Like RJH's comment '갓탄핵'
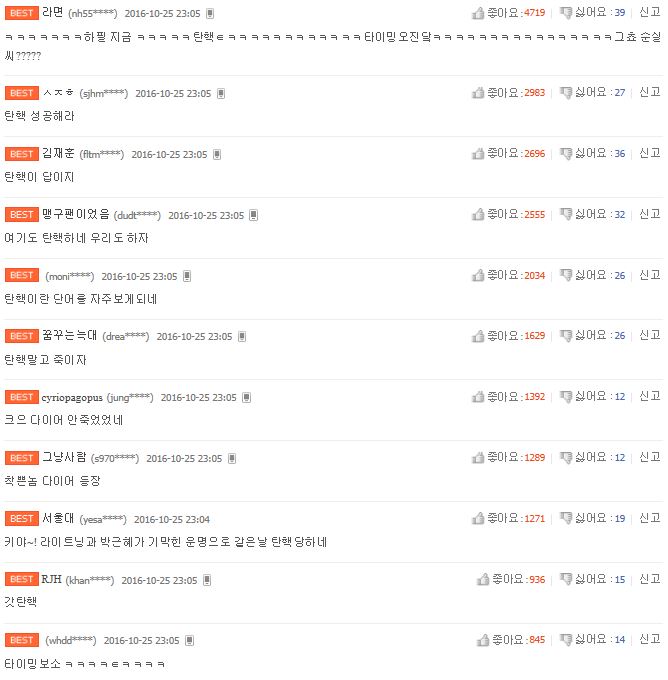668x680 pixels. pos(511,579)
